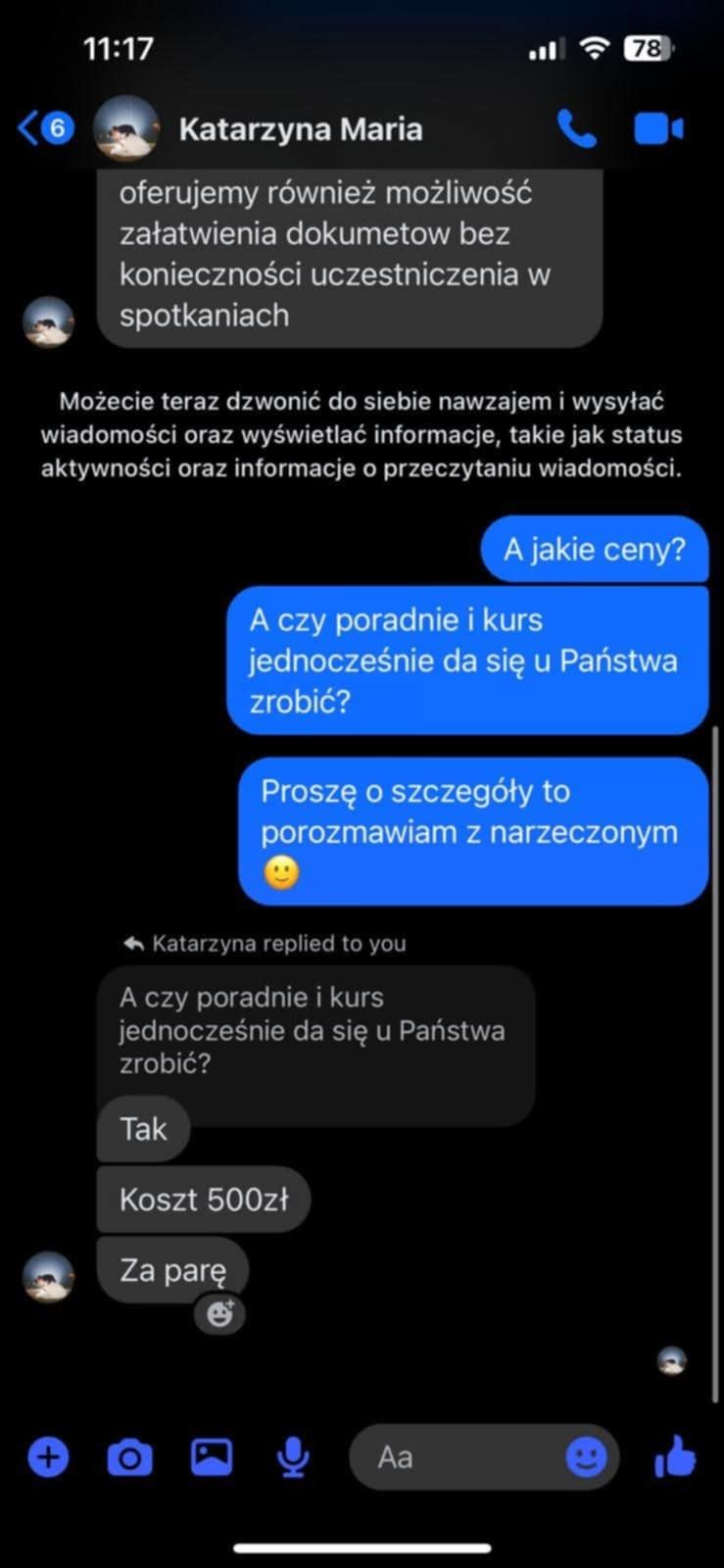Start a video call with Katarzyna Maria
The width and height of the screenshot is (724, 1568).
(x=658, y=128)
